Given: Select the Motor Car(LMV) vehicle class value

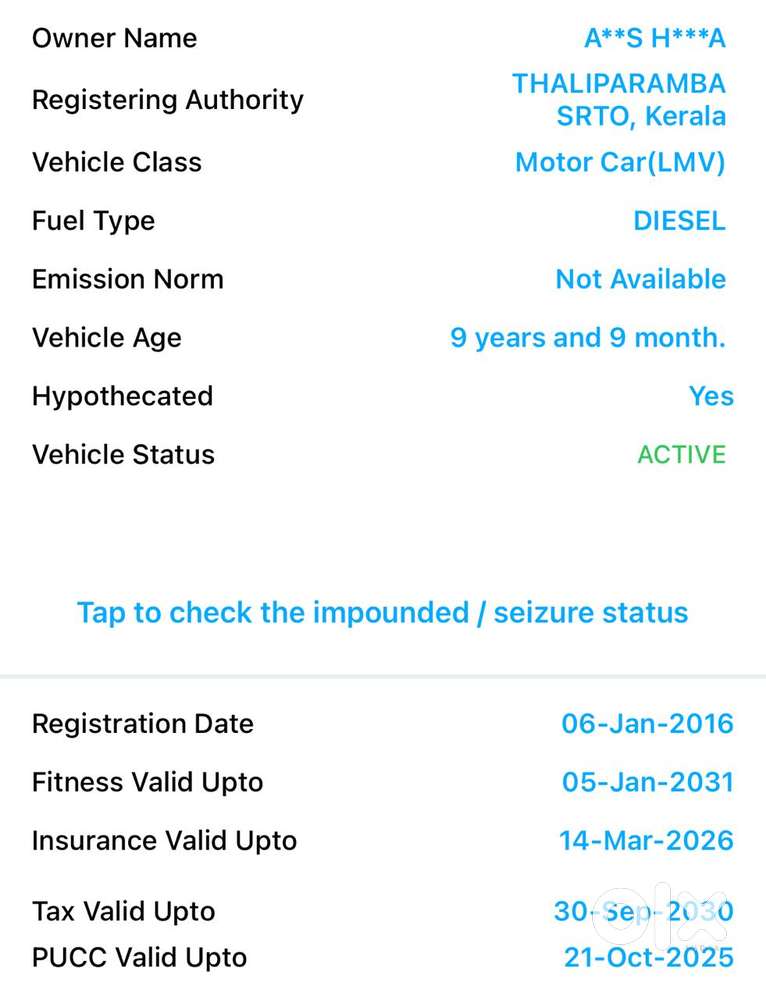Looking at the screenshot, I should tap(620, 162).
